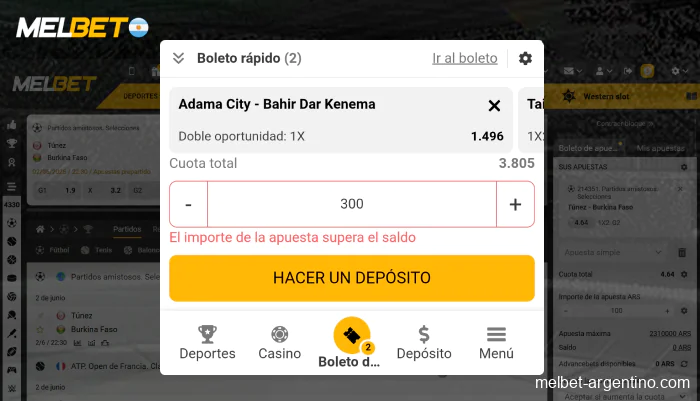
Task: Open the Boleto de apuestas tab
Action: pos(351,342)
